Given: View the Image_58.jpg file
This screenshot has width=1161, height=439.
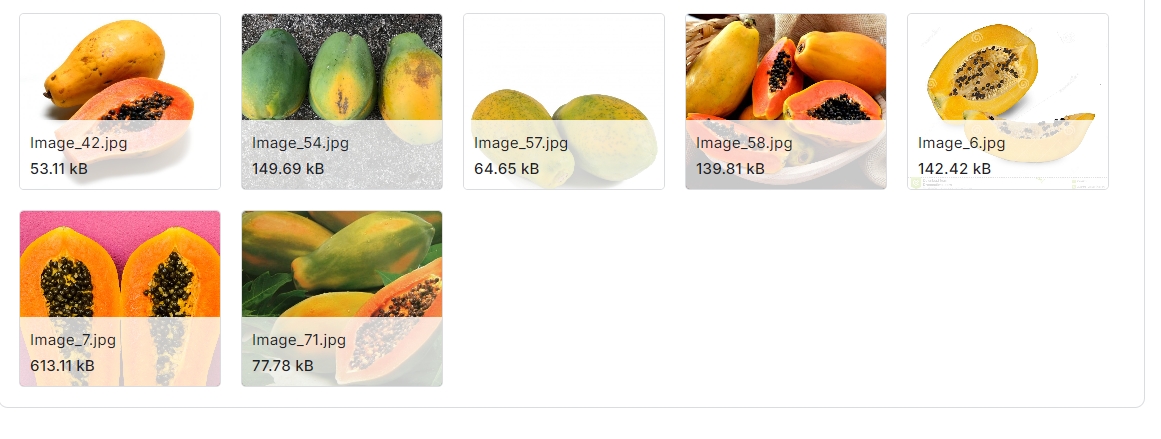Looking at the screenshot, I should 786,101.
